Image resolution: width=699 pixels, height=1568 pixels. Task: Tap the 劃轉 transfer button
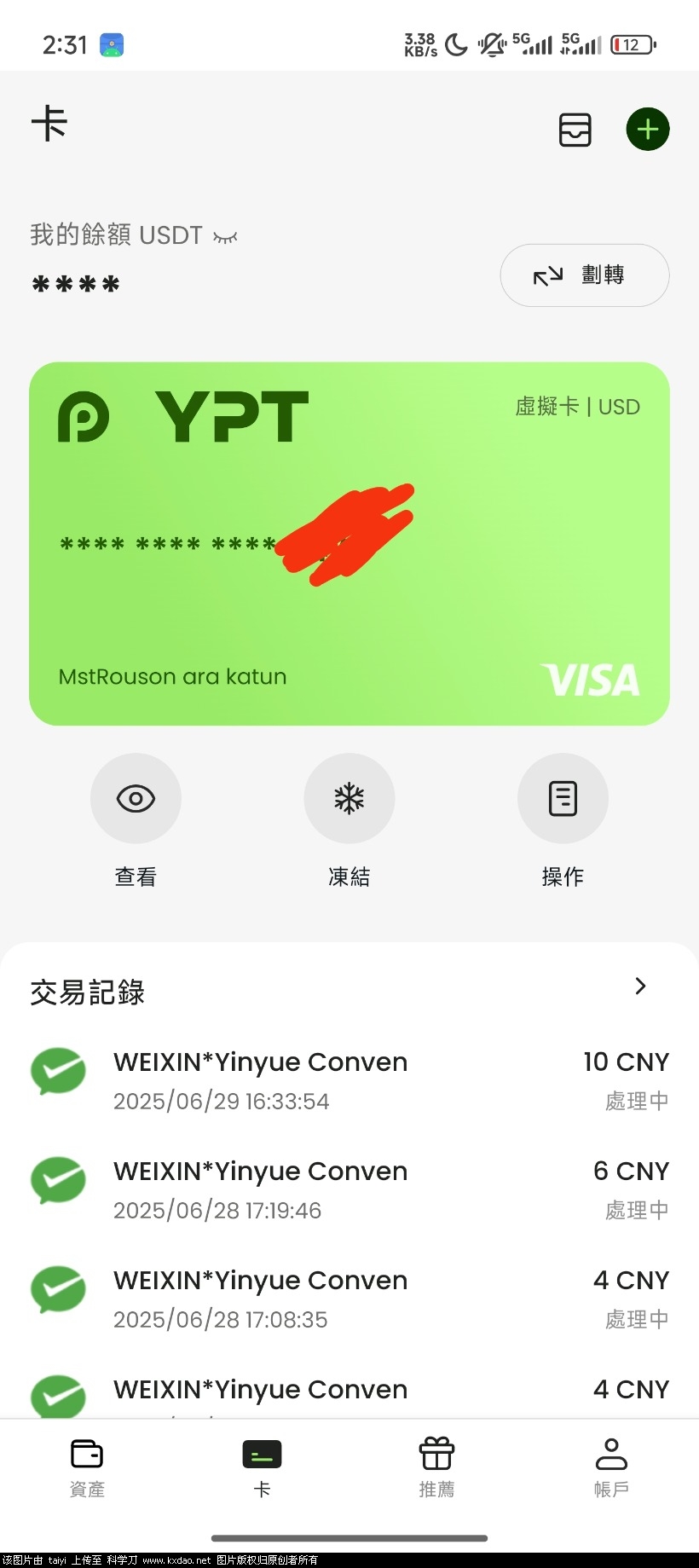584,275
